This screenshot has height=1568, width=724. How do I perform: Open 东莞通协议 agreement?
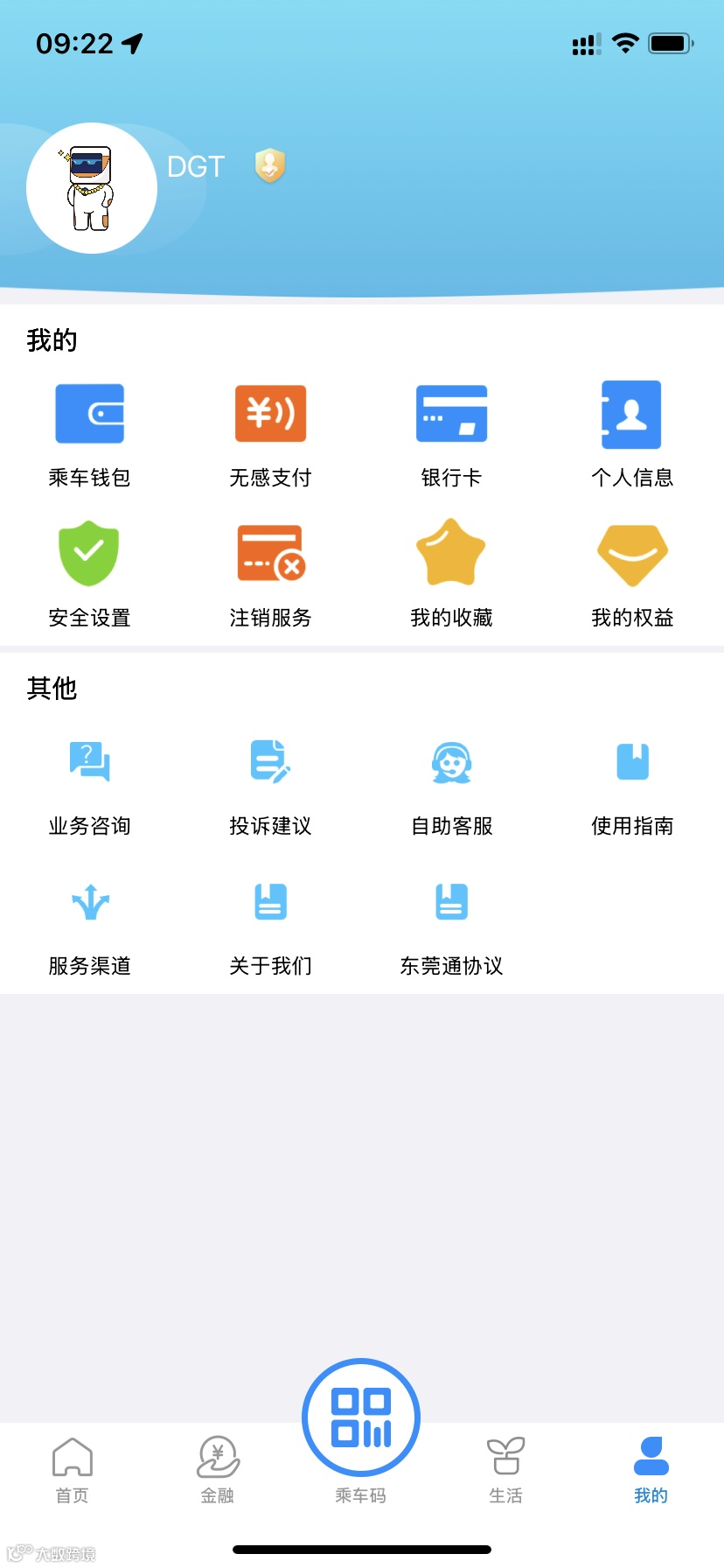pyautogui.click(x=451, y=924)
